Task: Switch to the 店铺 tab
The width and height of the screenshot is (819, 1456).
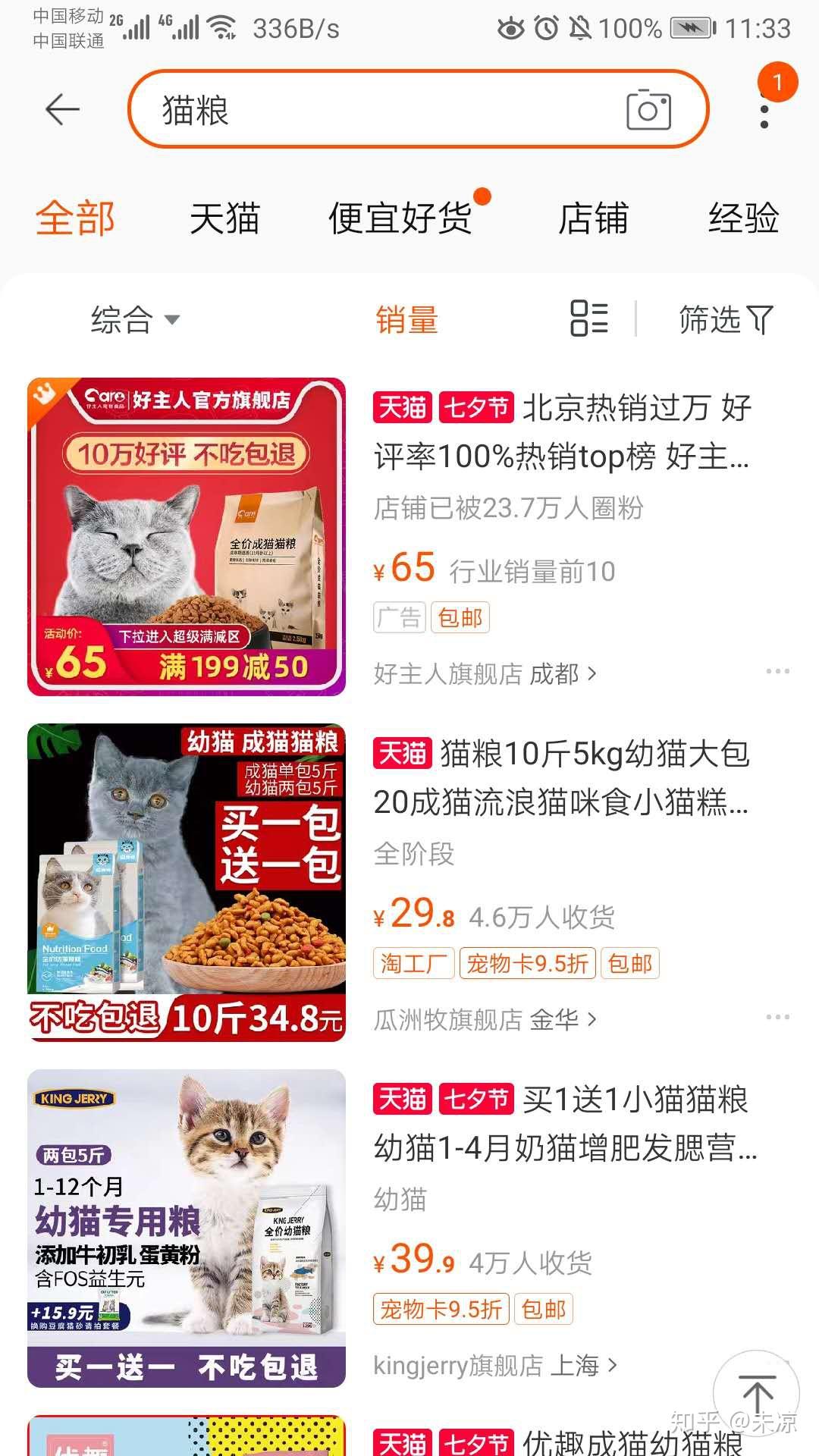Action: tap(594, 218)
